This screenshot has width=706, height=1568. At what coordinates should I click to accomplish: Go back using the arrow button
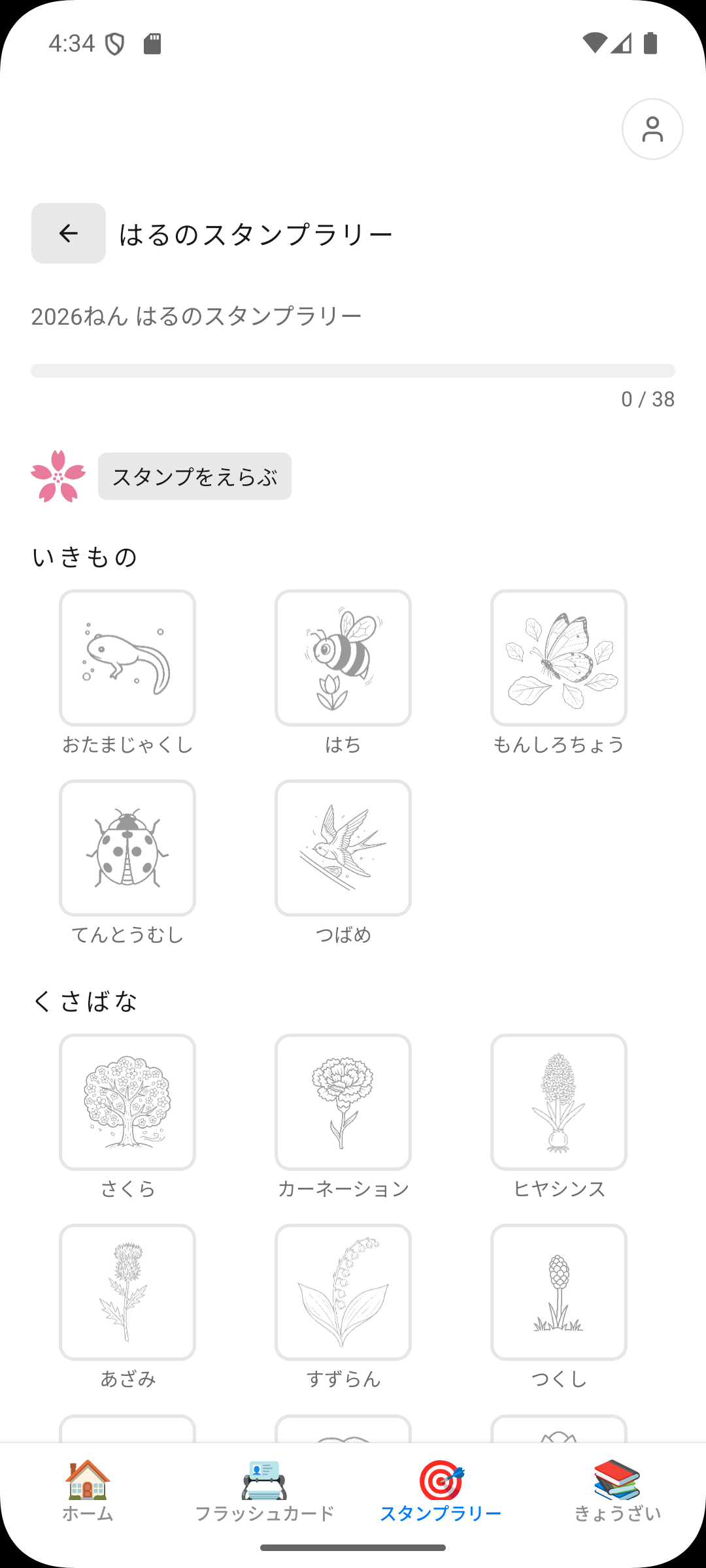pyautogui.click(x=68, y=233)
